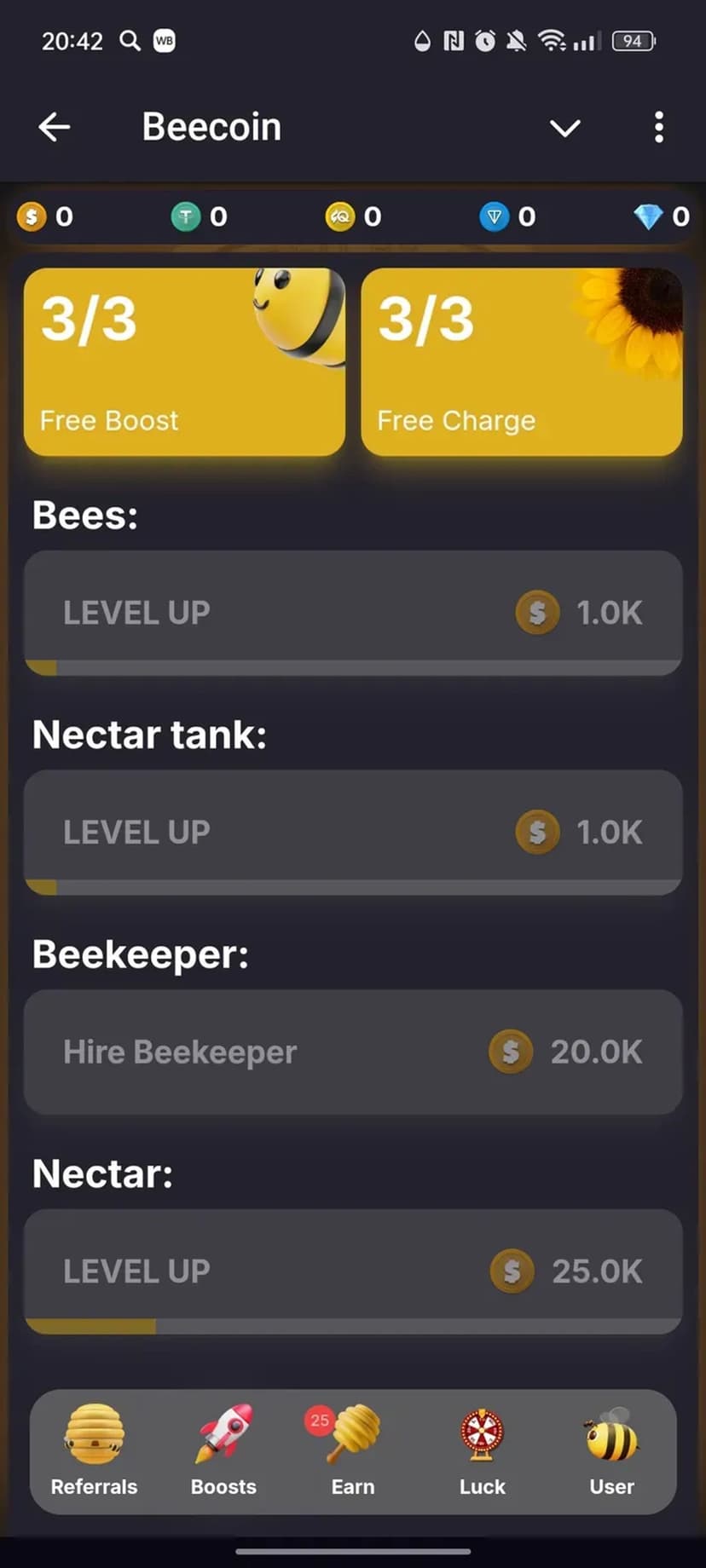The image size is (706, 1568).
Task: Select the Boosts tab
Action: (223, 1451)
